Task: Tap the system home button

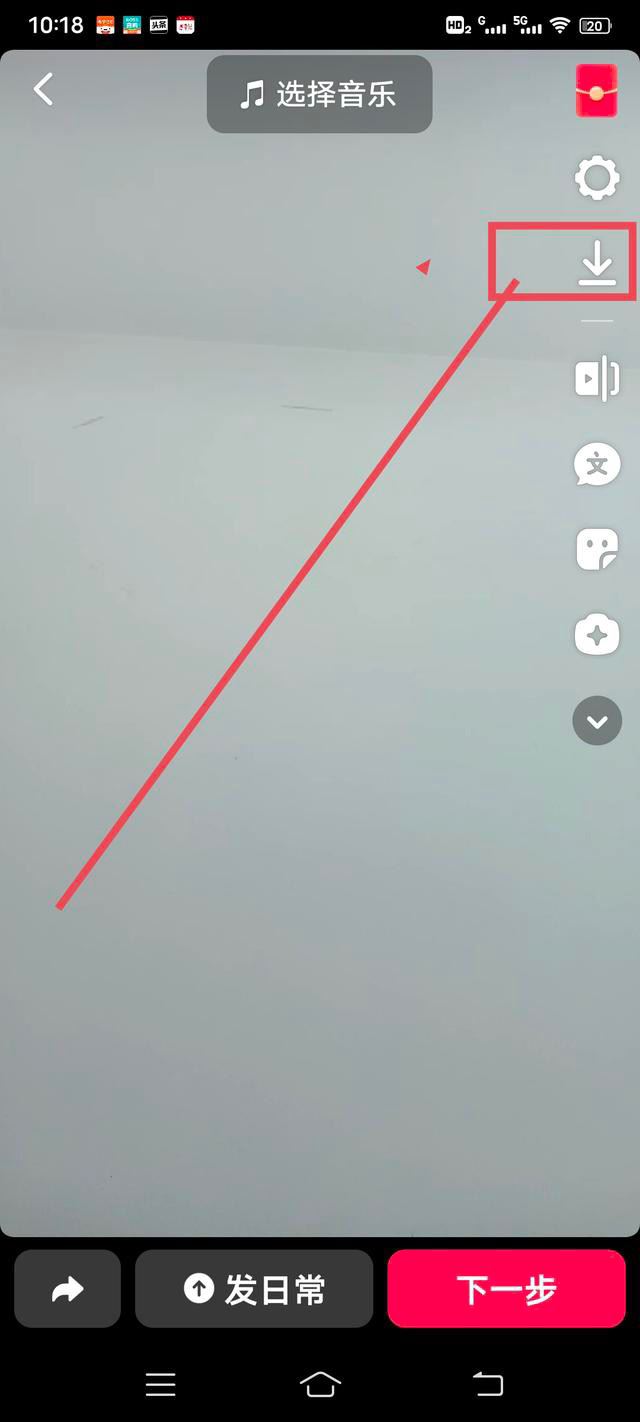Action: pyautogui.click(x=320, y=1385)
